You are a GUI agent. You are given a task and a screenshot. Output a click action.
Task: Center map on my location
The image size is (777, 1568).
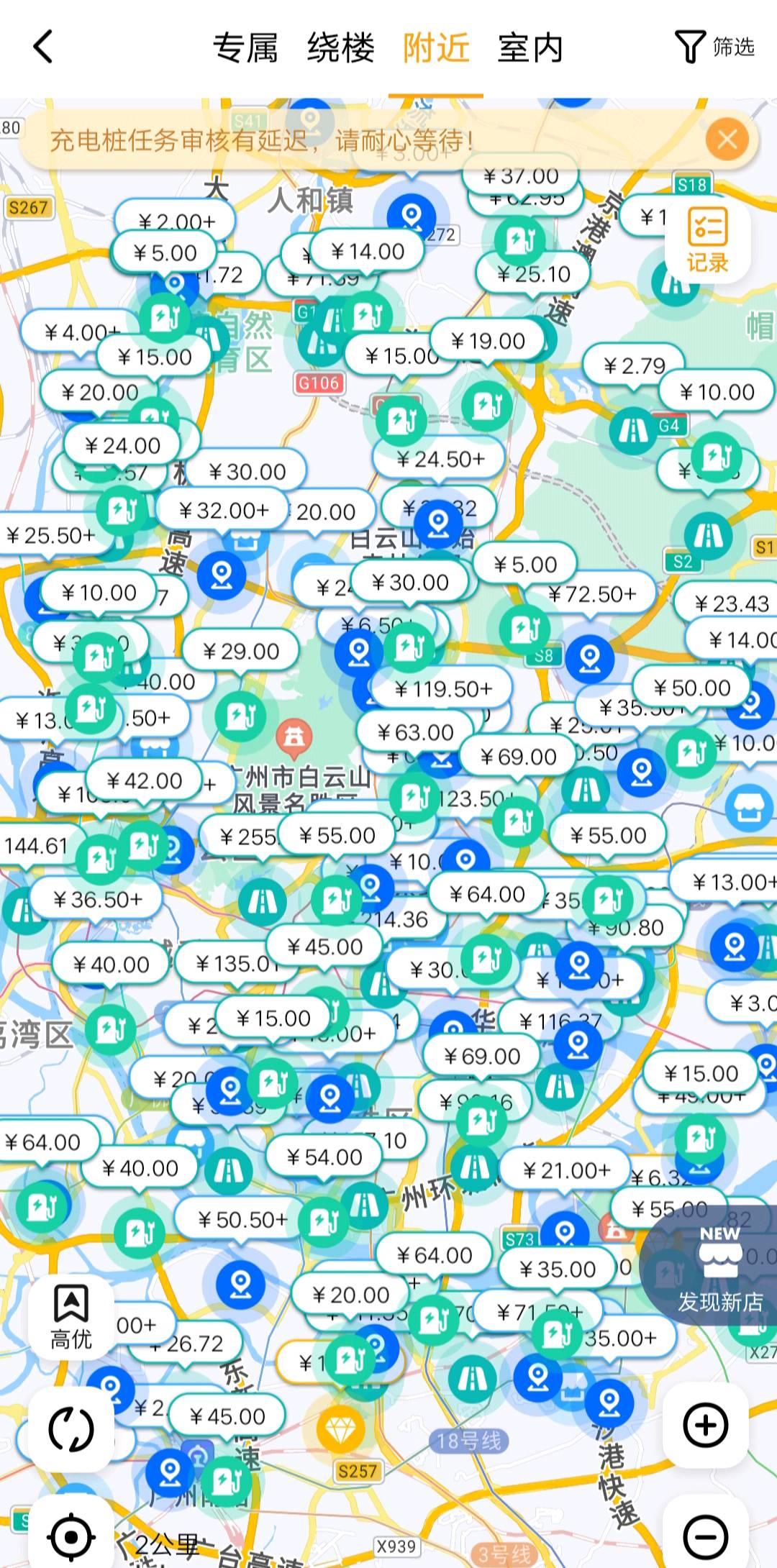71,1536
